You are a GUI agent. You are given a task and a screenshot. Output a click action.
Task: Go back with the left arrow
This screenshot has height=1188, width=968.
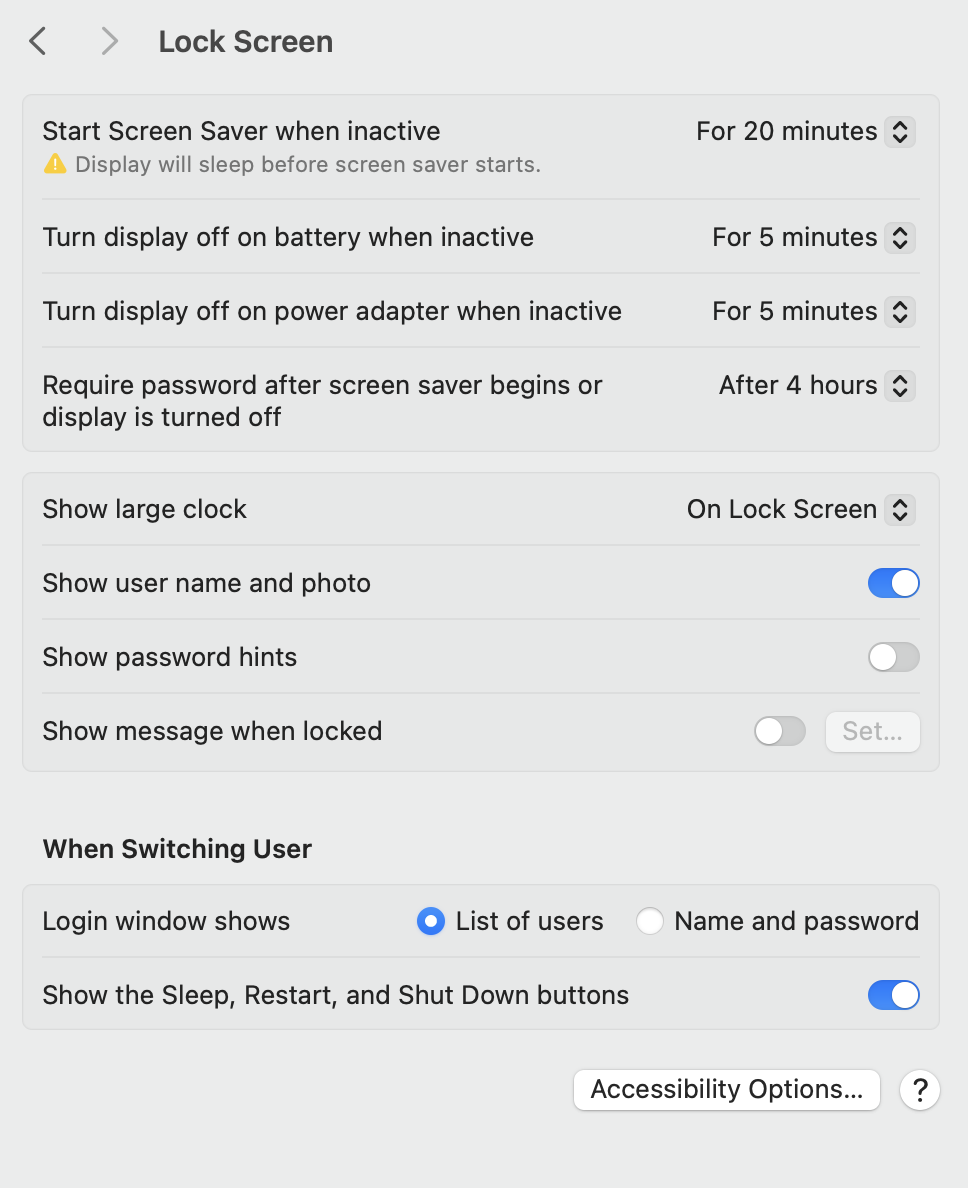[38, 41]
